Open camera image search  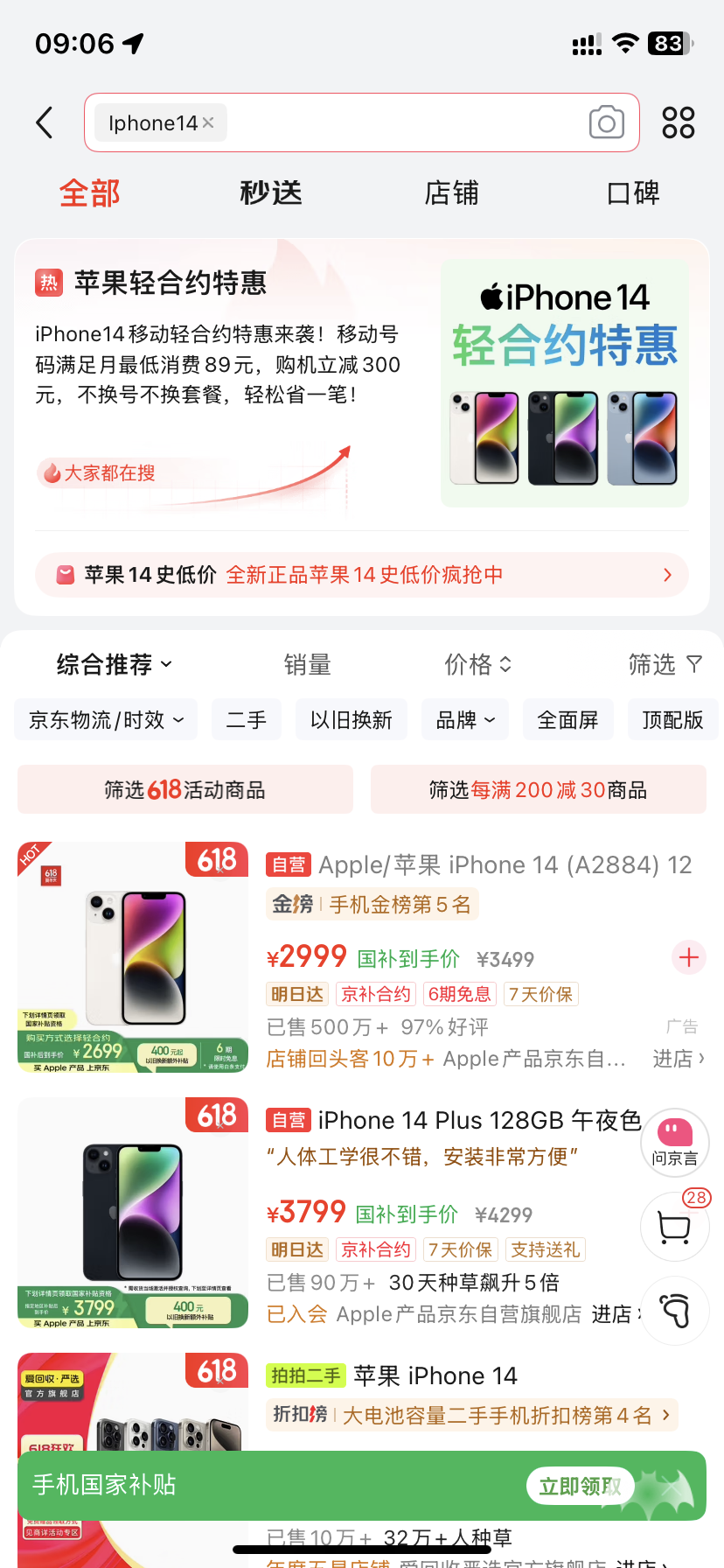[606, 122]
